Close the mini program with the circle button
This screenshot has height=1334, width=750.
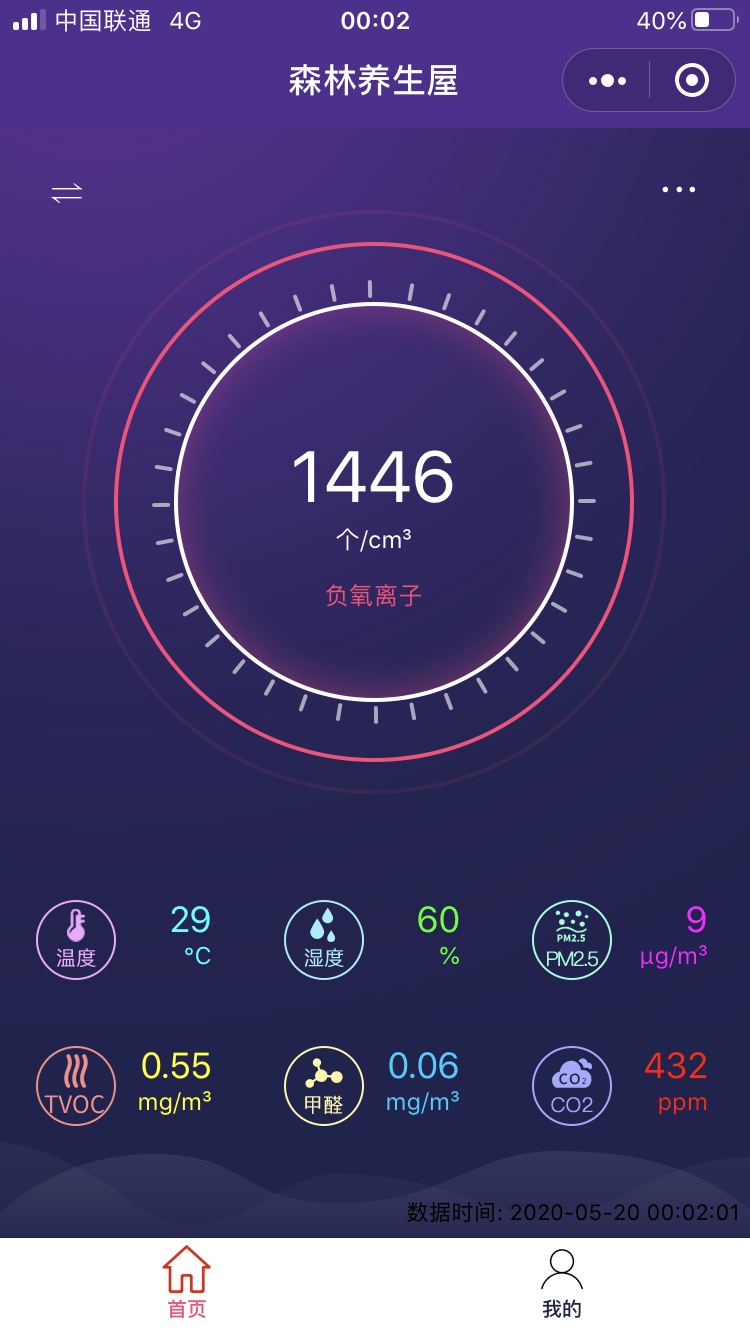[692, 80]
